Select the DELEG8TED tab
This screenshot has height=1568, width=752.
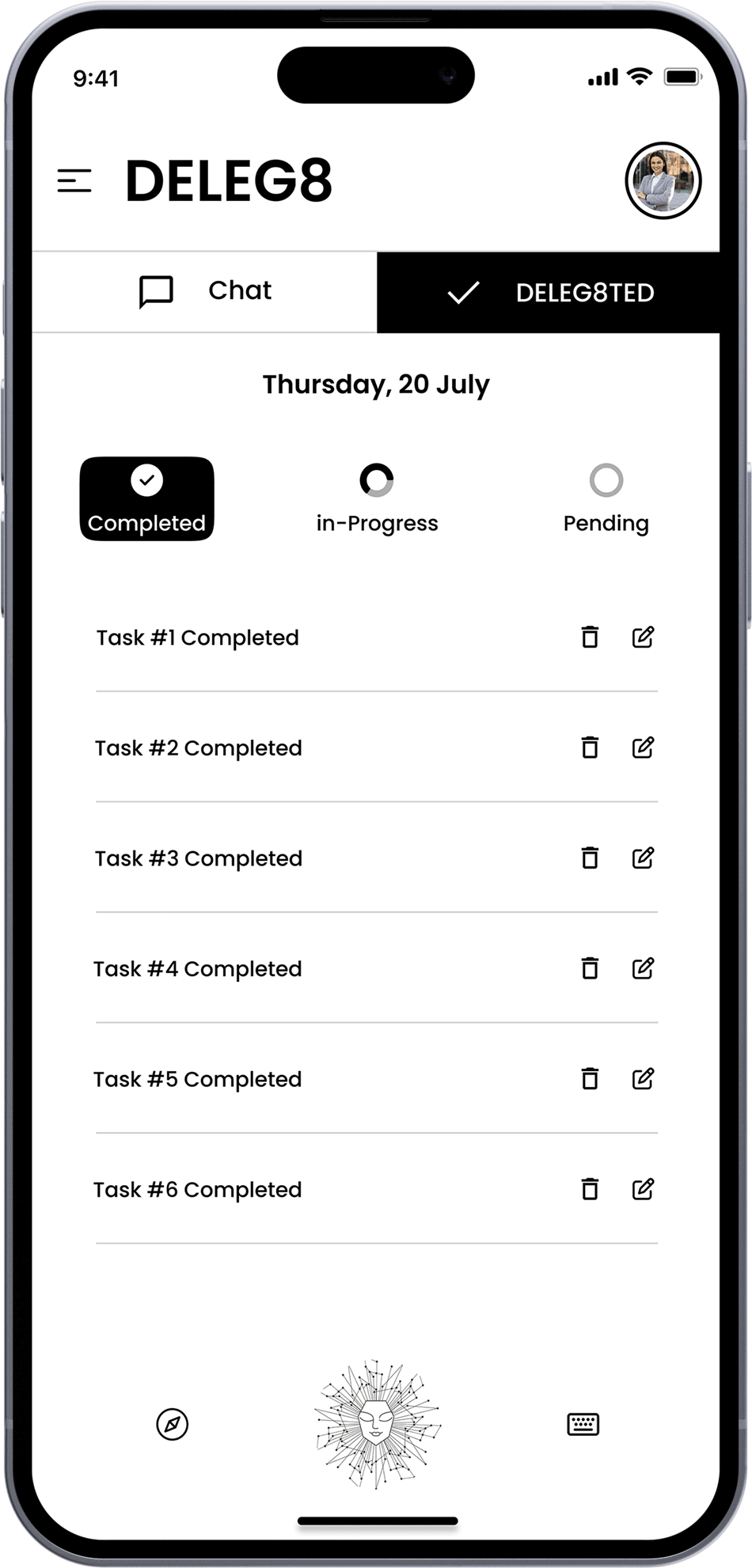click(x=549, y=293)
